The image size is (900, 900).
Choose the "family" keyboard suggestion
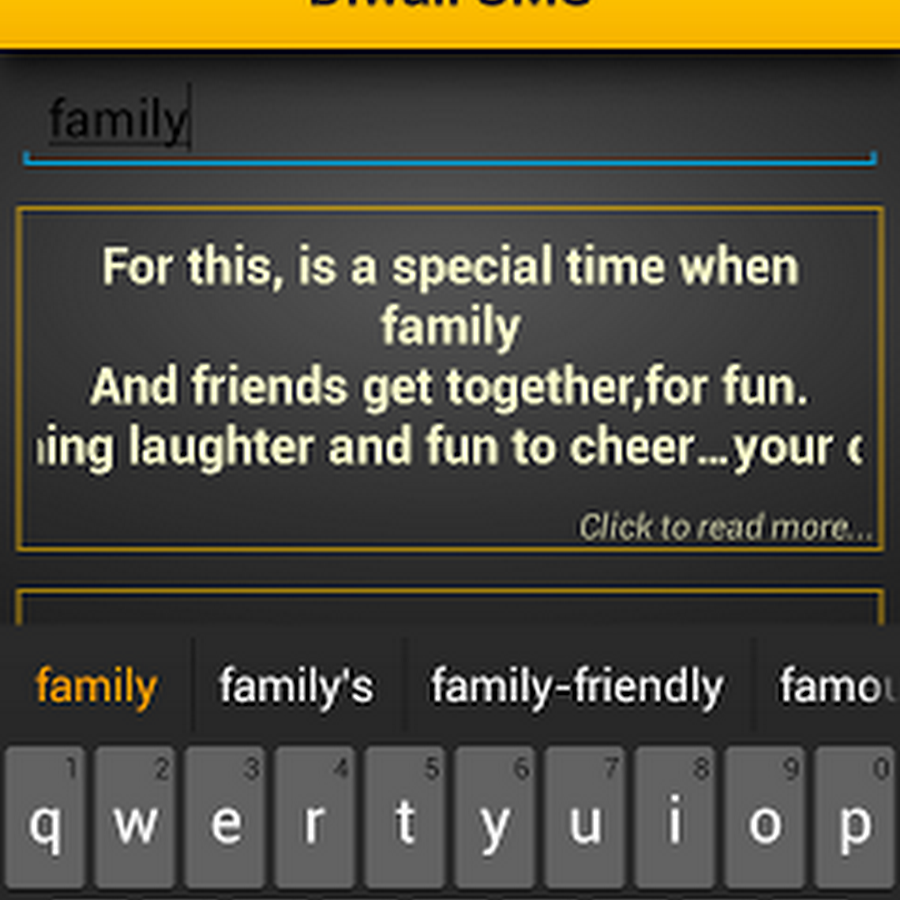point(96,687)
